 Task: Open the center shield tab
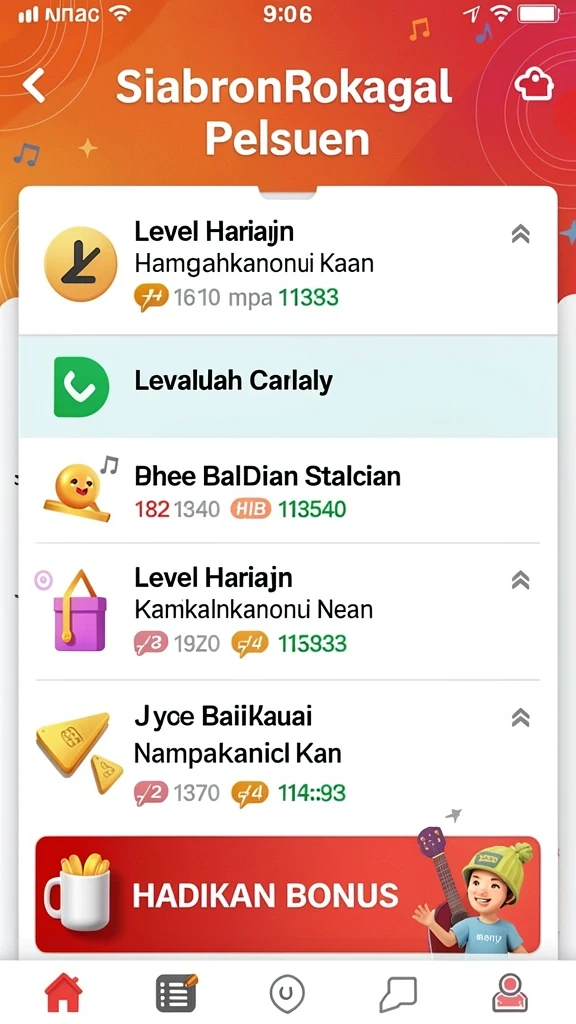287,993
